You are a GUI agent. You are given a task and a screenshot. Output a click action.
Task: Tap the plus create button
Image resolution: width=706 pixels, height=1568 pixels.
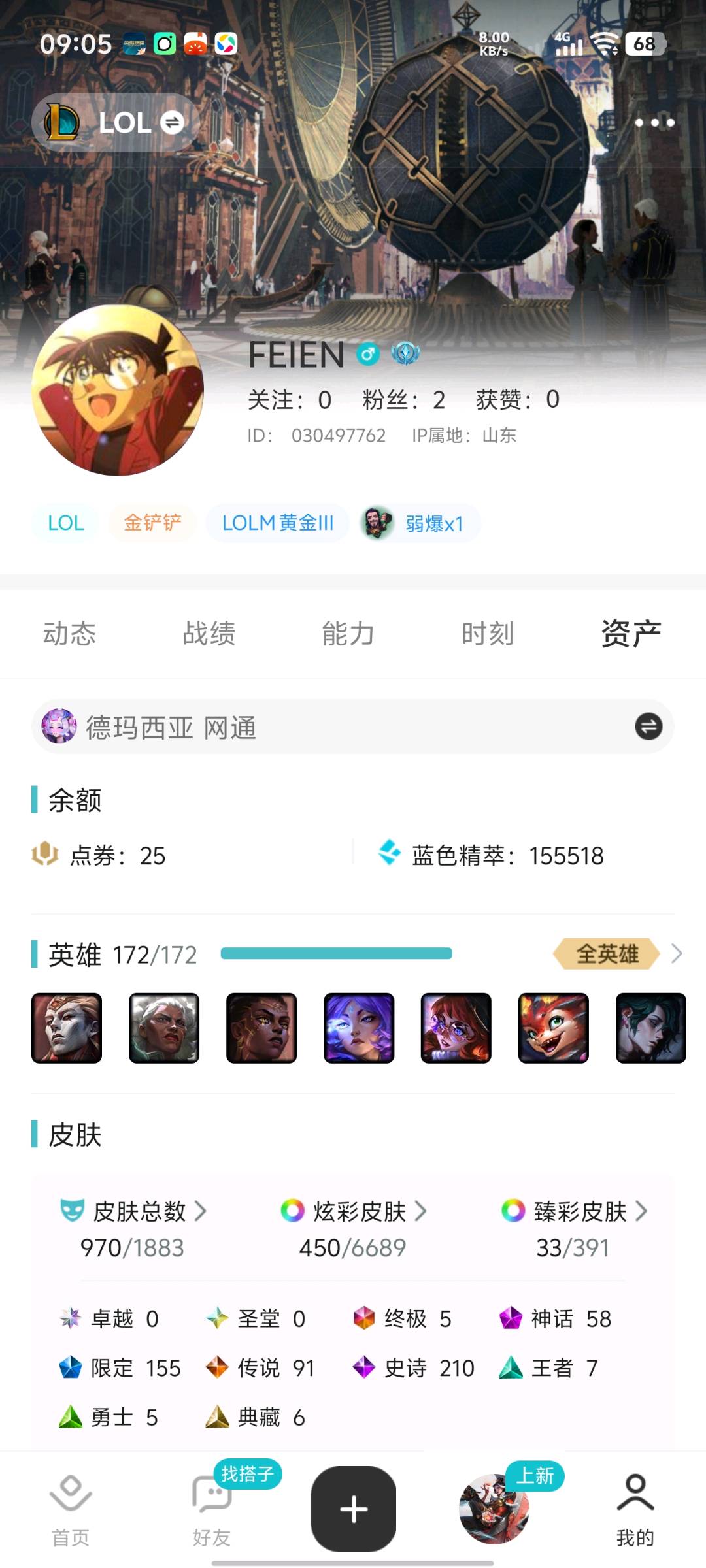354,1509
